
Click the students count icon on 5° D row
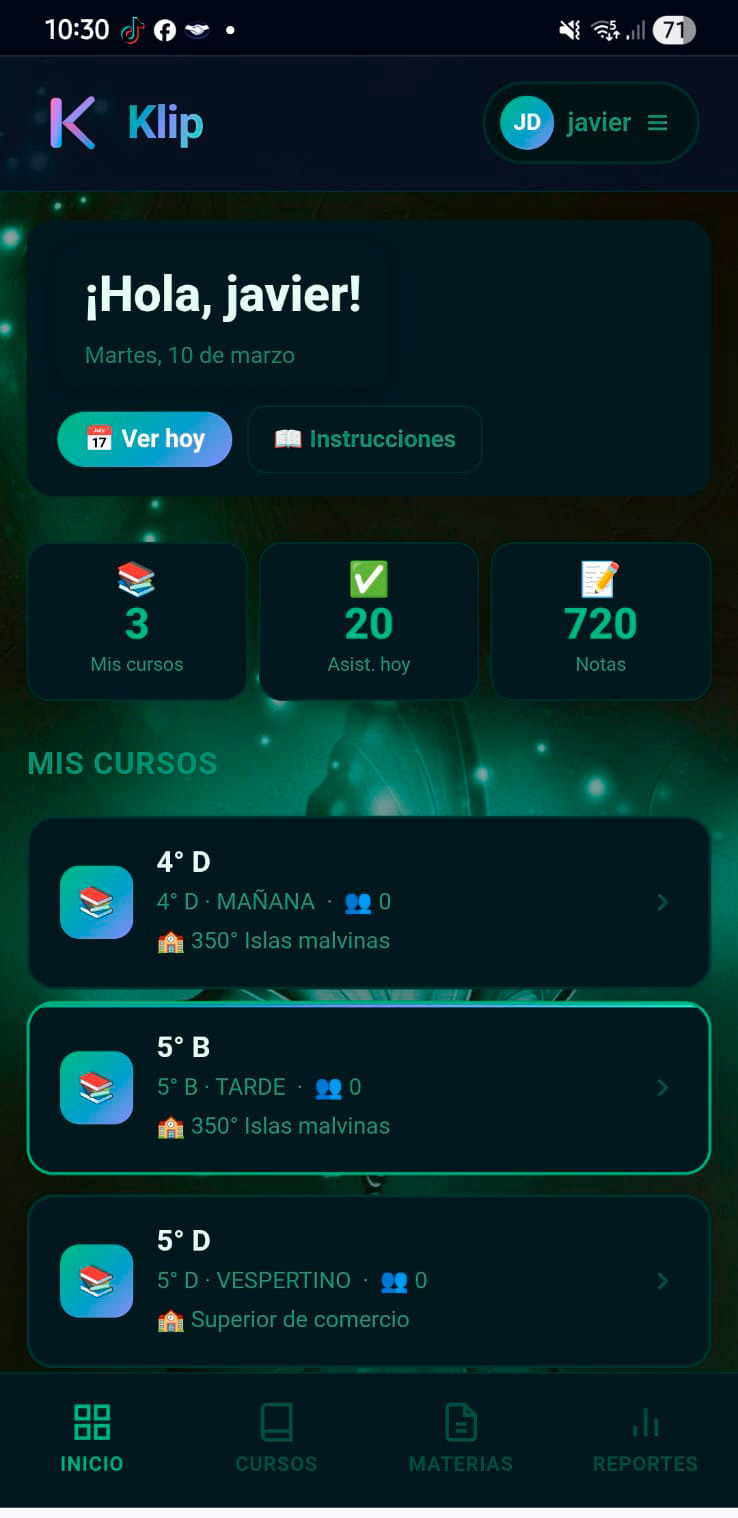coord(393,1280)
